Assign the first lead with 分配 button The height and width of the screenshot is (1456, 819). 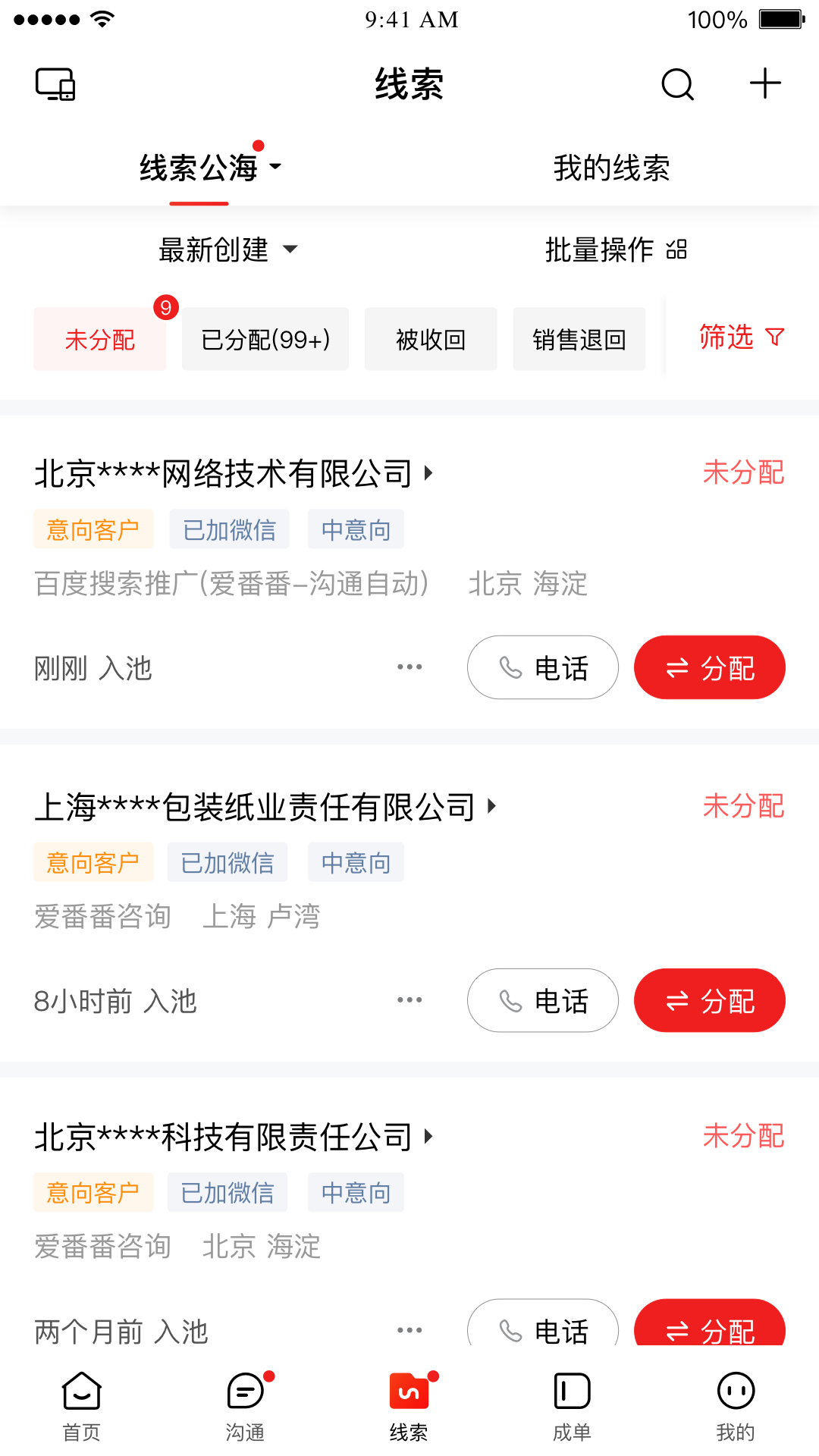709,667
